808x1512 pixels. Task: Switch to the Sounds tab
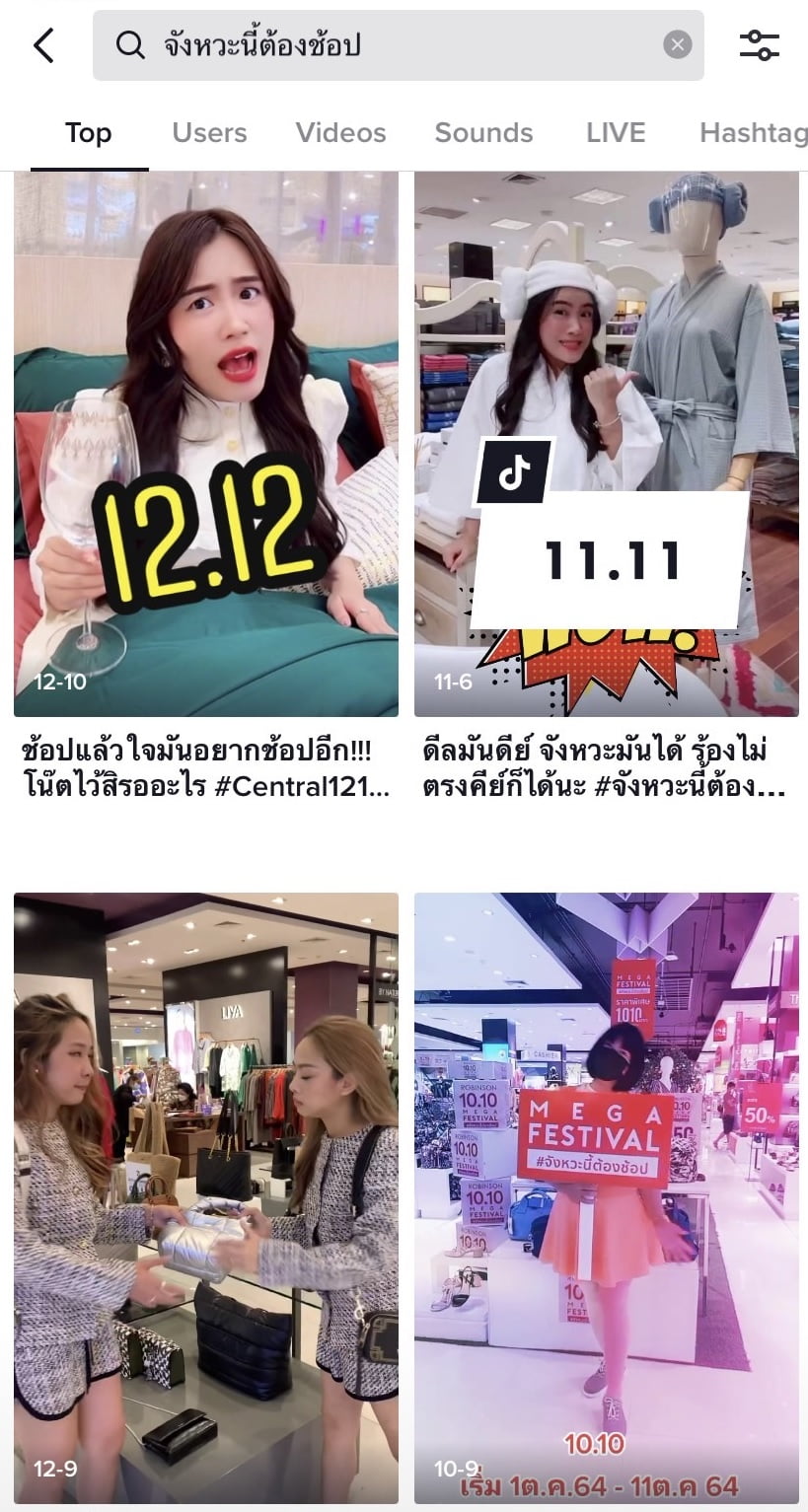click(x=483, y=133)
